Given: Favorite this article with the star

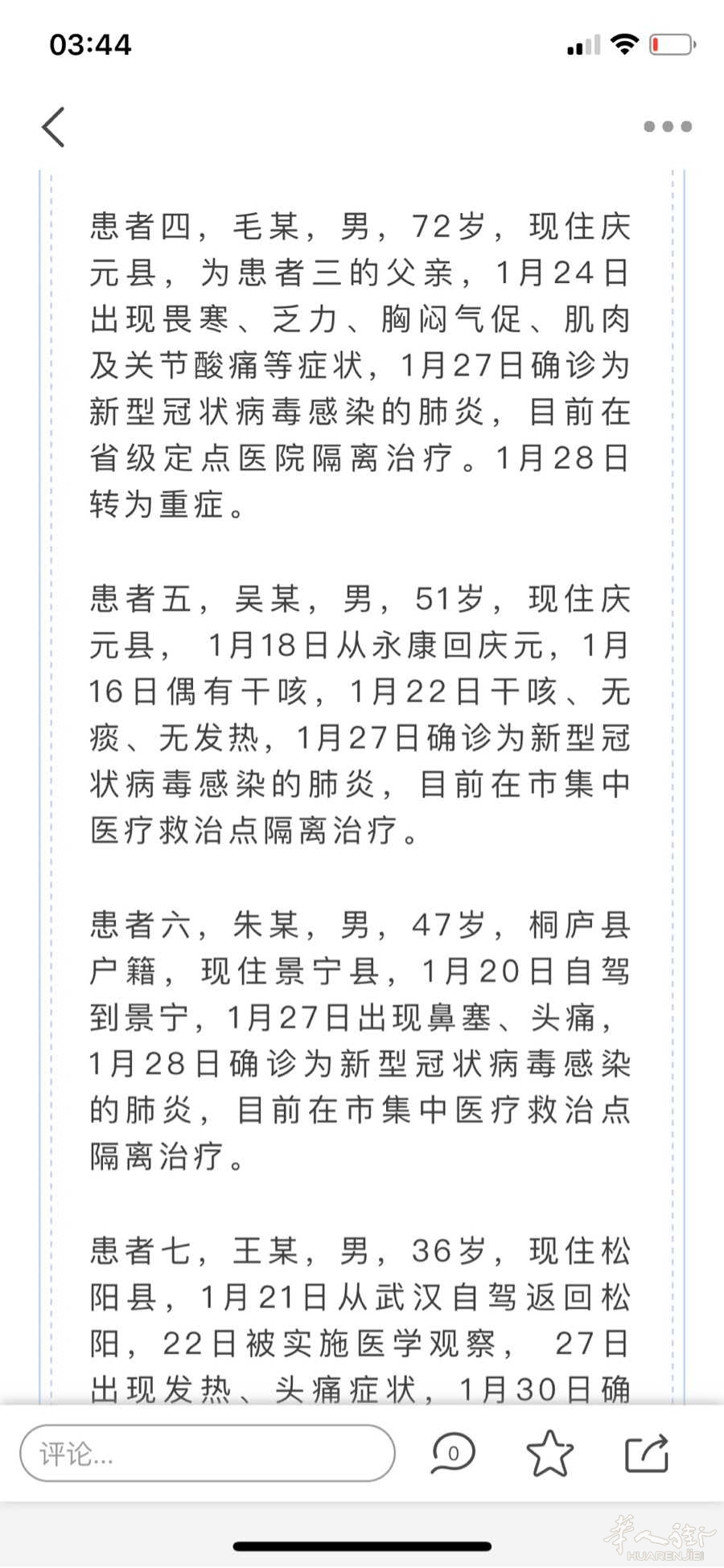Looking at the screenshot, I should [x=549, y=1453].
